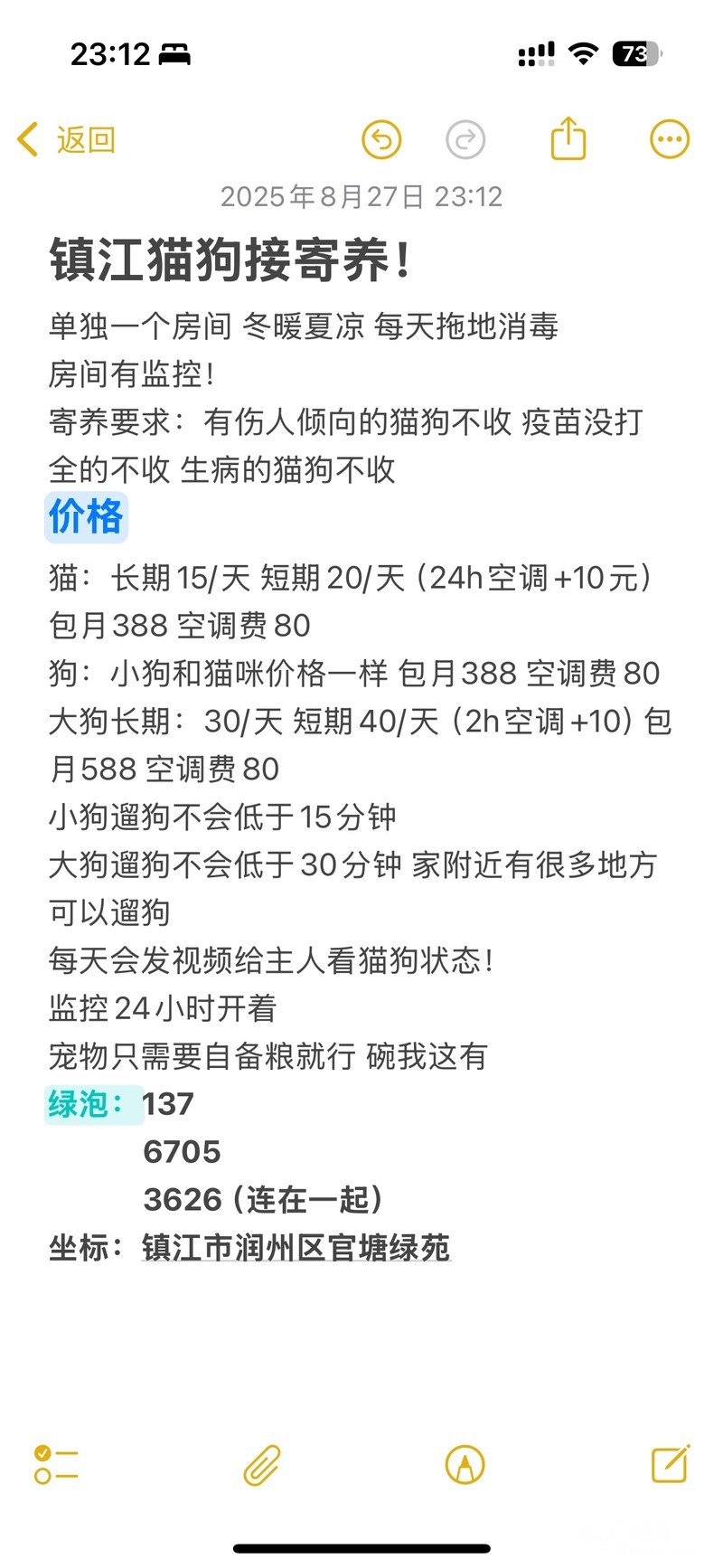
Task: Go back via the 返回 button
Action: pos(68,140)
